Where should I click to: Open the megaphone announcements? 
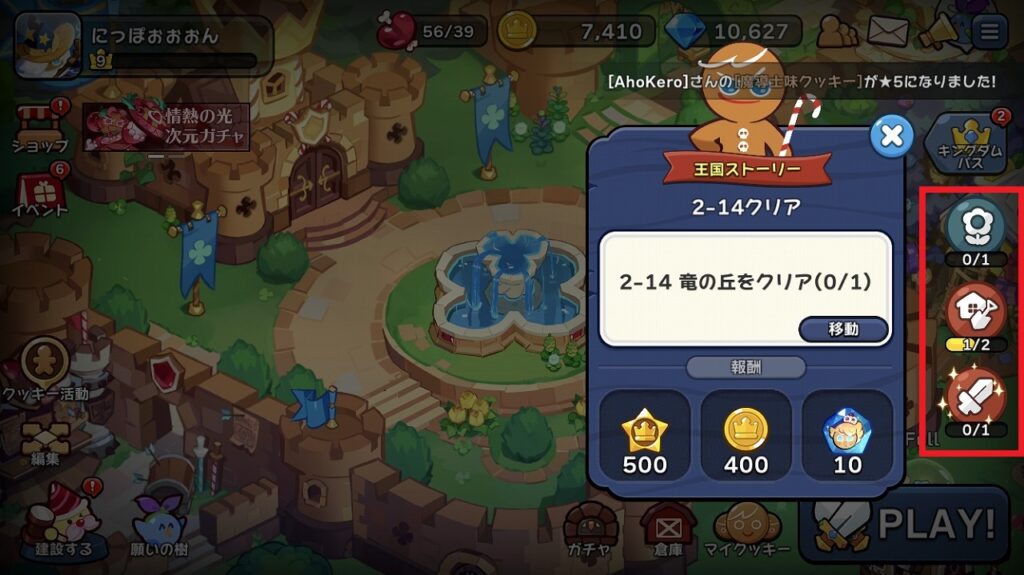click(x=937, y=33)
